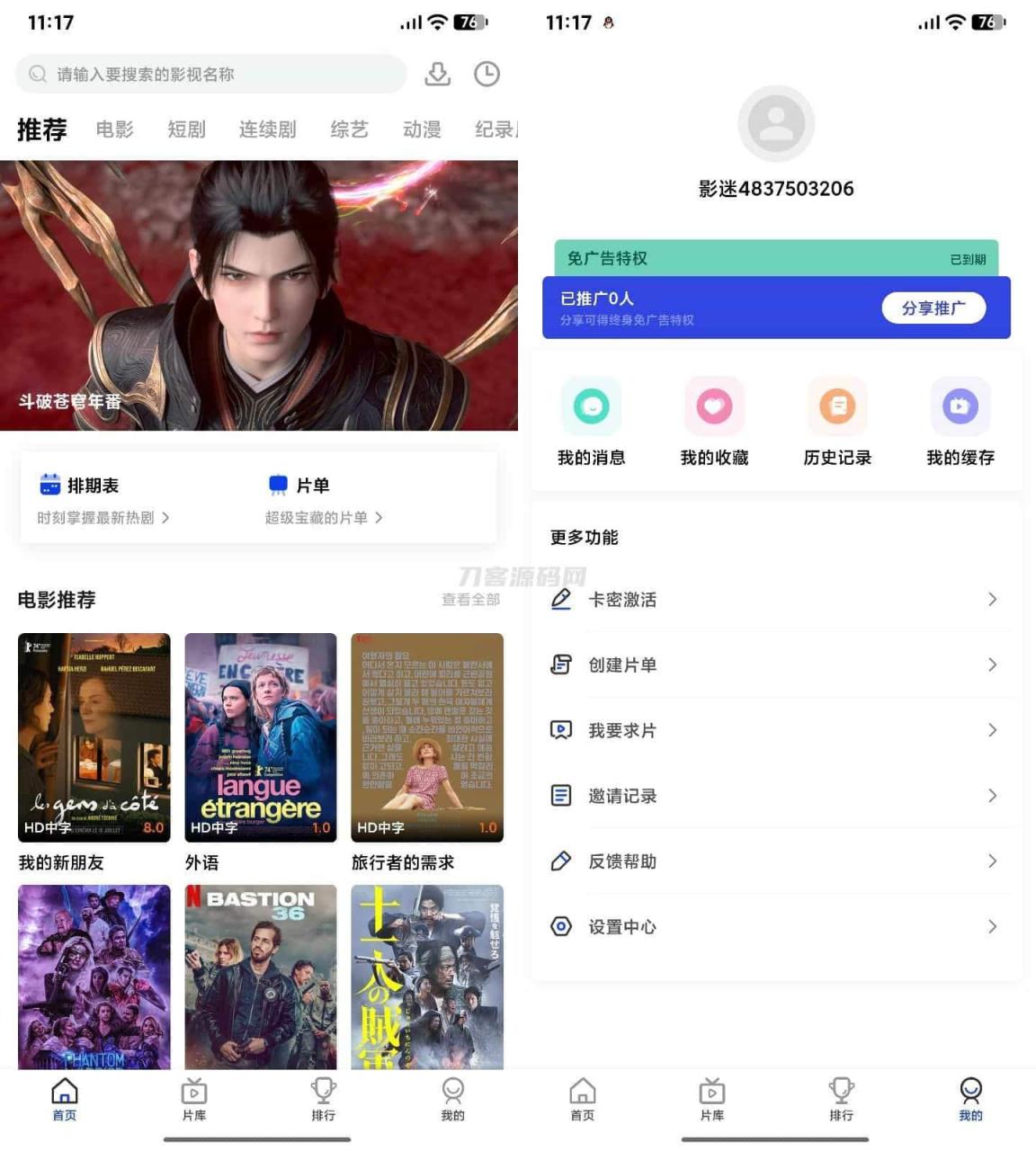Expand the 卡密激活 row chevron
This screenshot has width=1036, height=1151.
pyautogui.click(x=992, y=599)
